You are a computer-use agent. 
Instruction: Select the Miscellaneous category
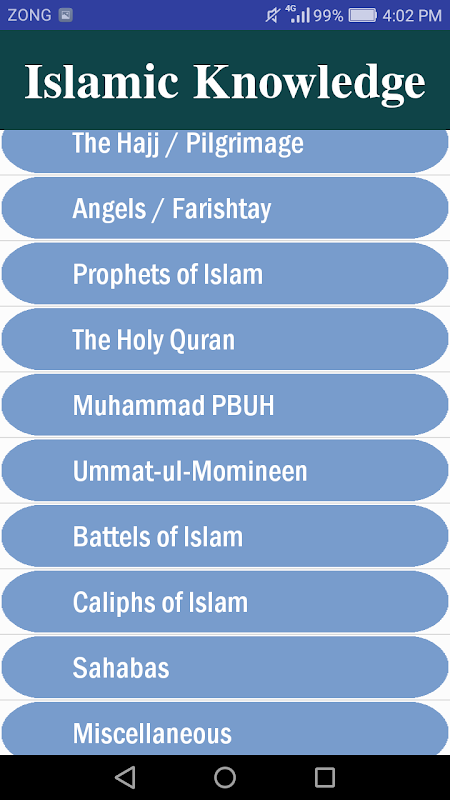225,729
